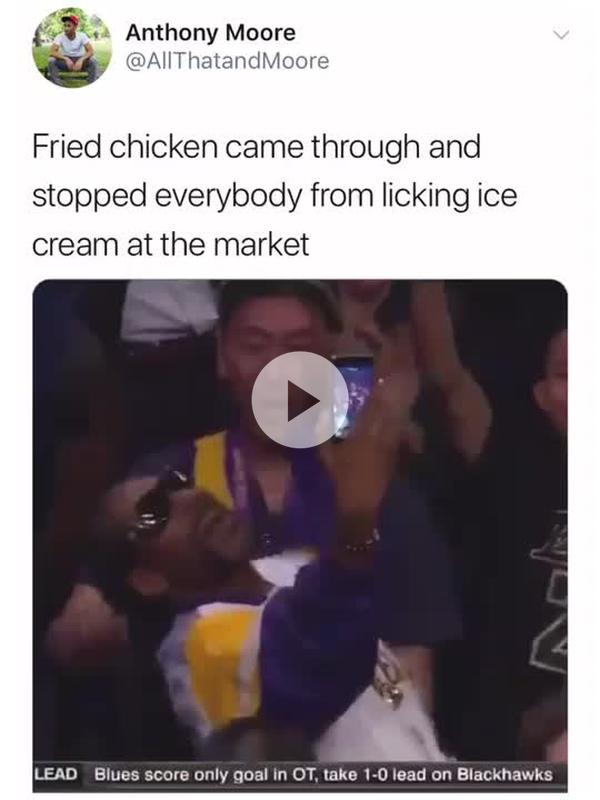The height and width of the screenshot is (800, 600).
Task: Open Anthony Moore's profile picture
Action: click(72, 47)
